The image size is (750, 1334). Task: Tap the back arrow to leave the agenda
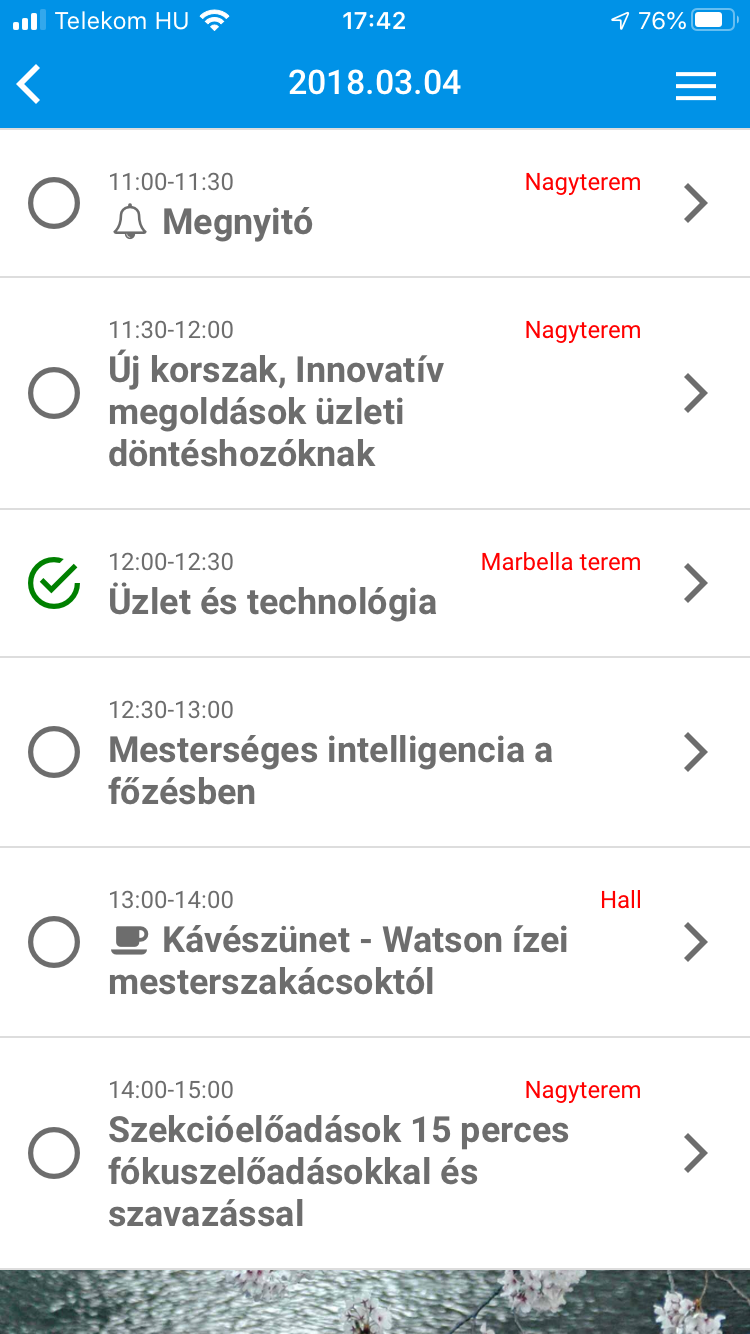28,84
